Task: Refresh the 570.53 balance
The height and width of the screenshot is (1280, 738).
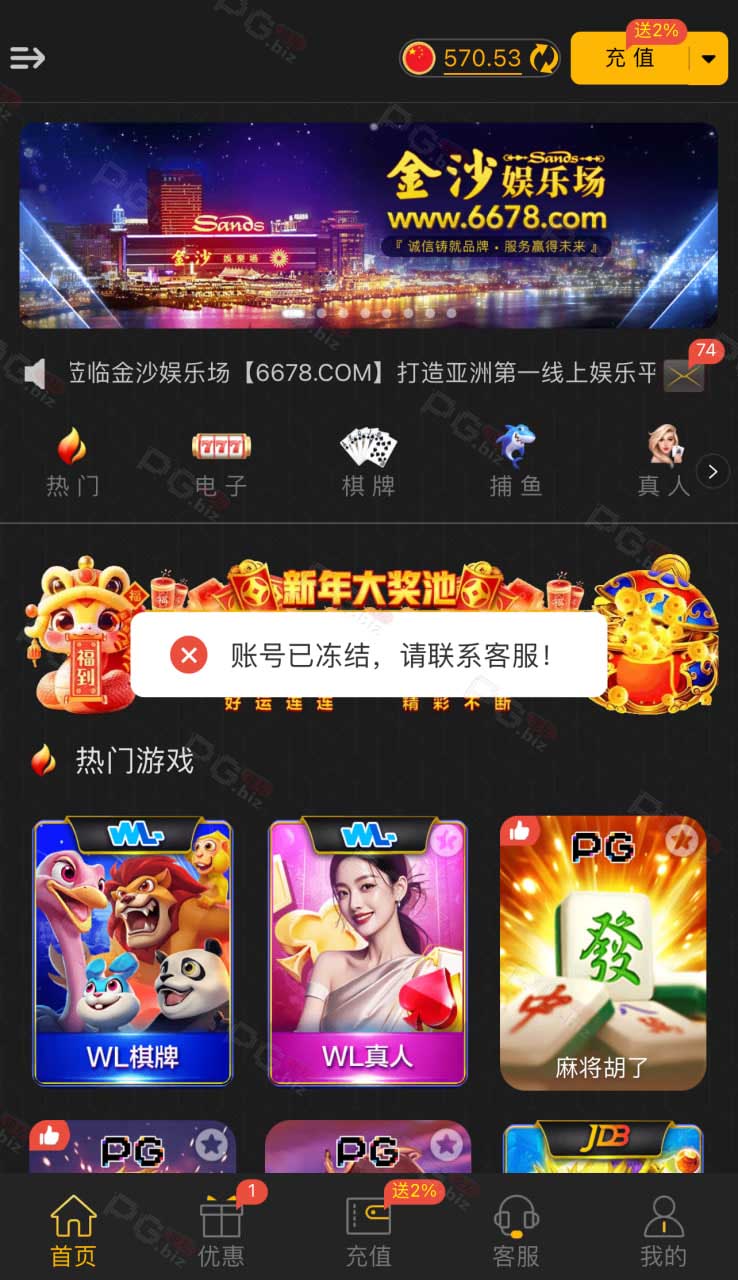Action: (544, 58)
